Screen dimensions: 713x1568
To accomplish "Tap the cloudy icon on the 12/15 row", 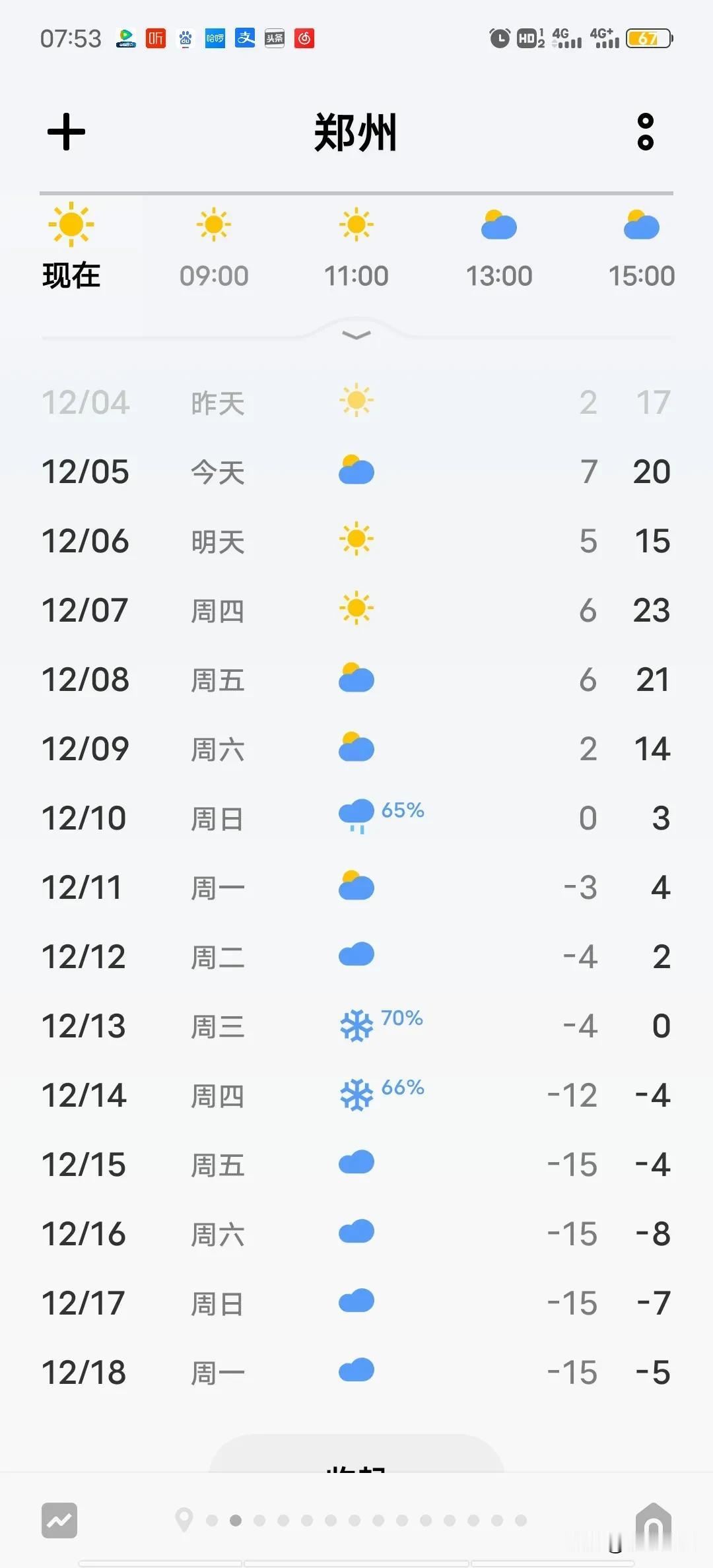I will point(356,1163).
